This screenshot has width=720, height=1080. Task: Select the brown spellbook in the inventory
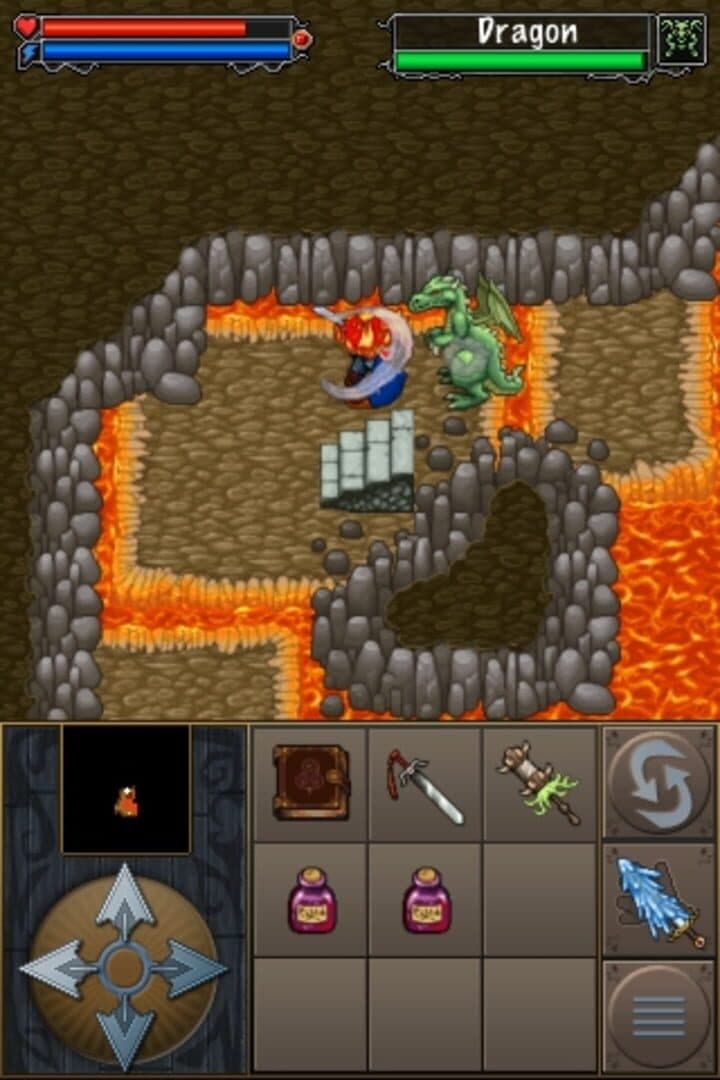click(x=310, y=783)
